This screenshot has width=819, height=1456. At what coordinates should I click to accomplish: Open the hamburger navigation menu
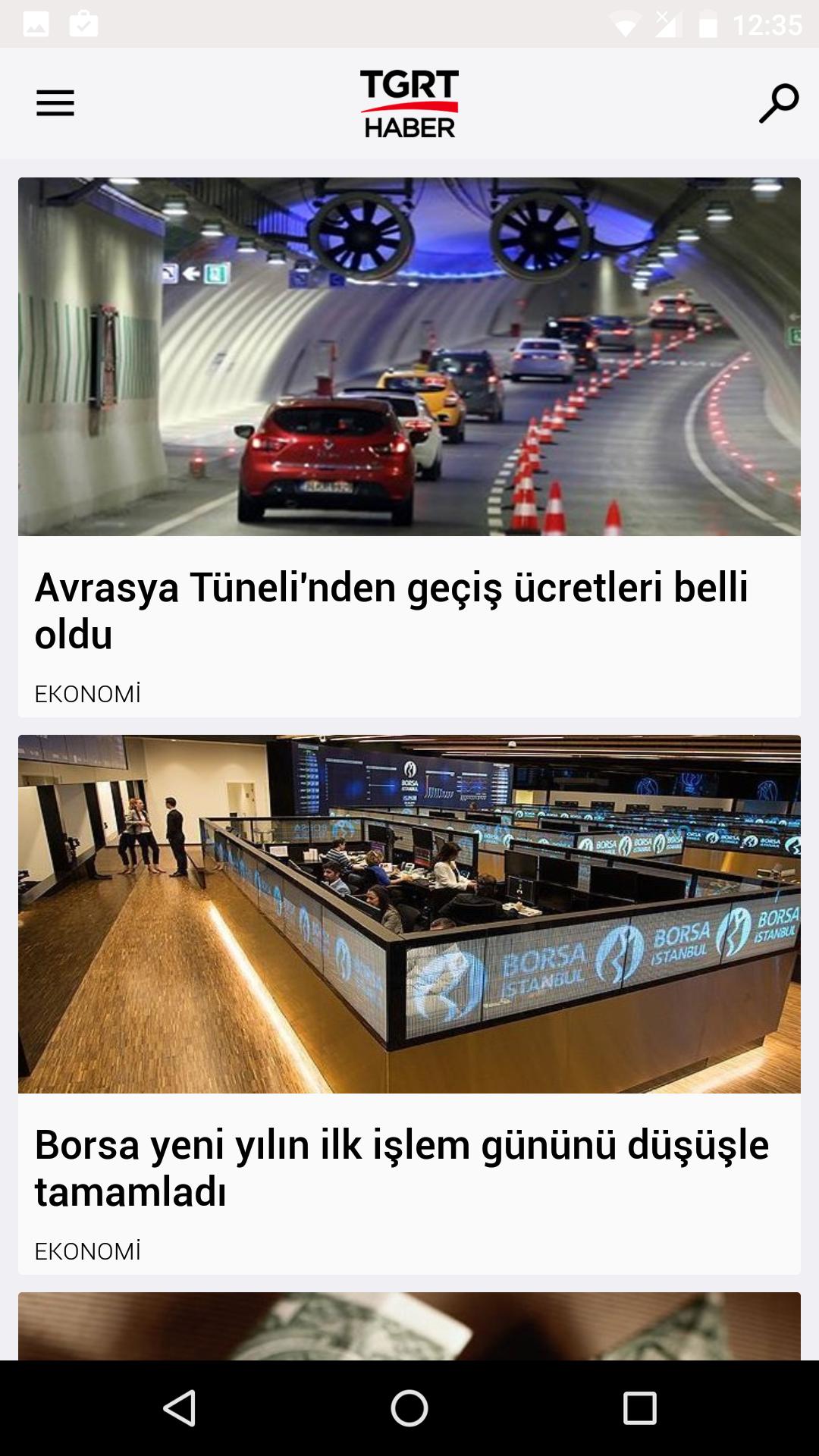[55, 103]
